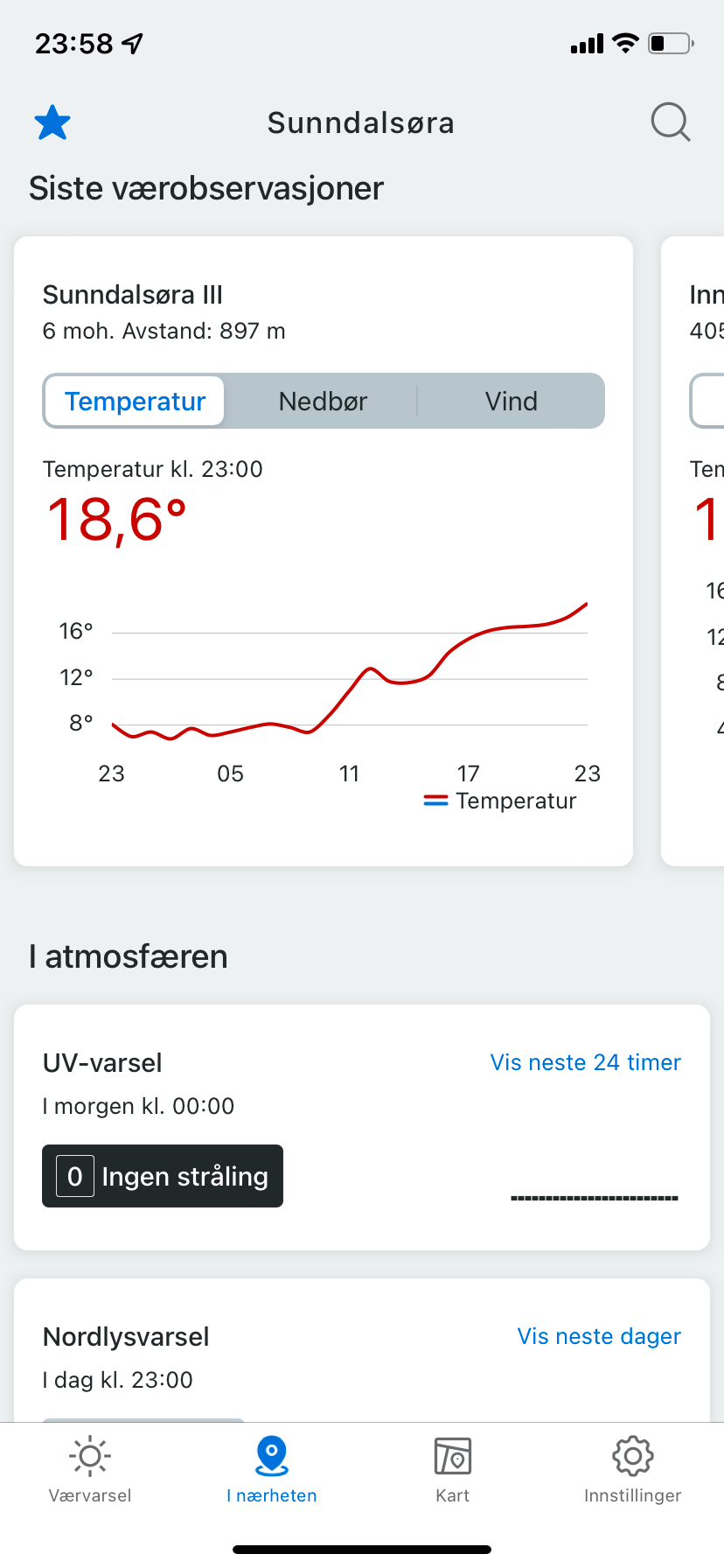Remove Sunndalsøra from favorites via star
This screenshot has height=1568, width=724.
52,122
